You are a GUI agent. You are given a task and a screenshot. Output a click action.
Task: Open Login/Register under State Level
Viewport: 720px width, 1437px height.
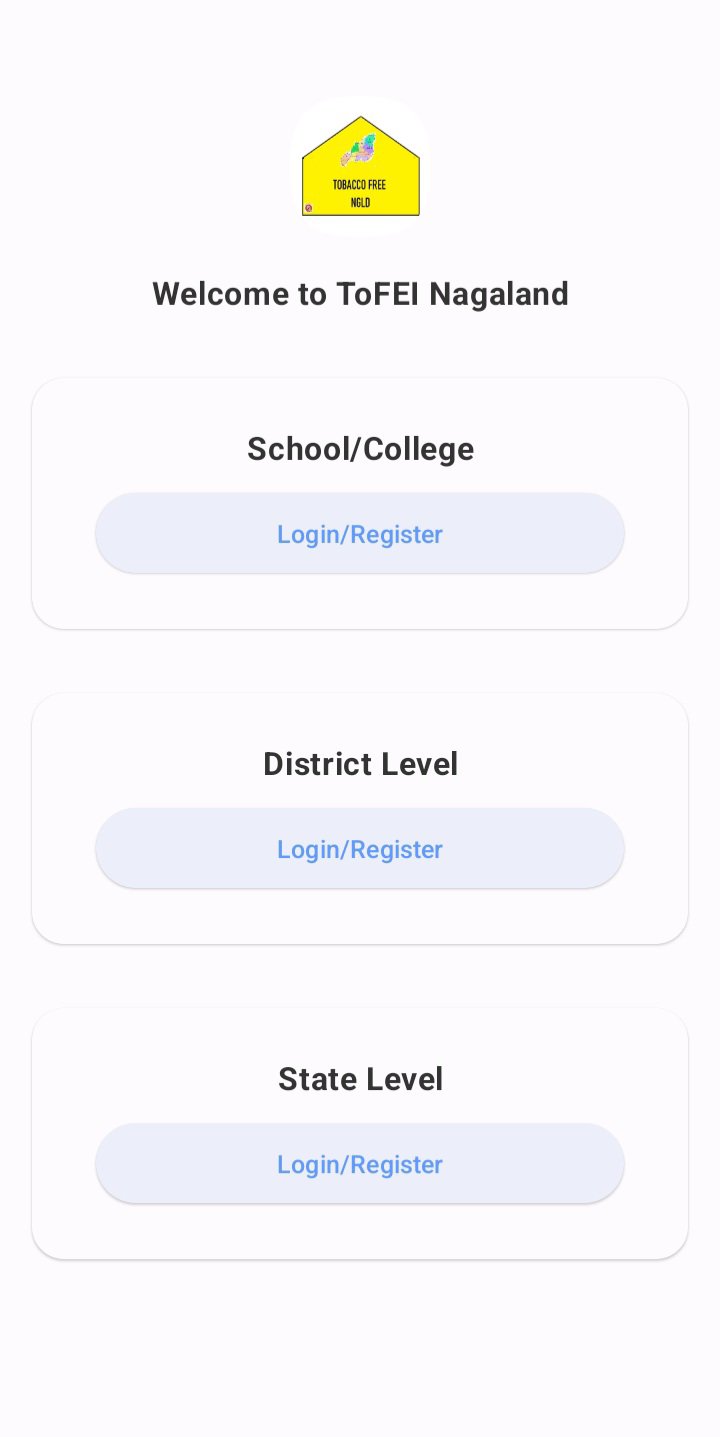point(360,1162)
